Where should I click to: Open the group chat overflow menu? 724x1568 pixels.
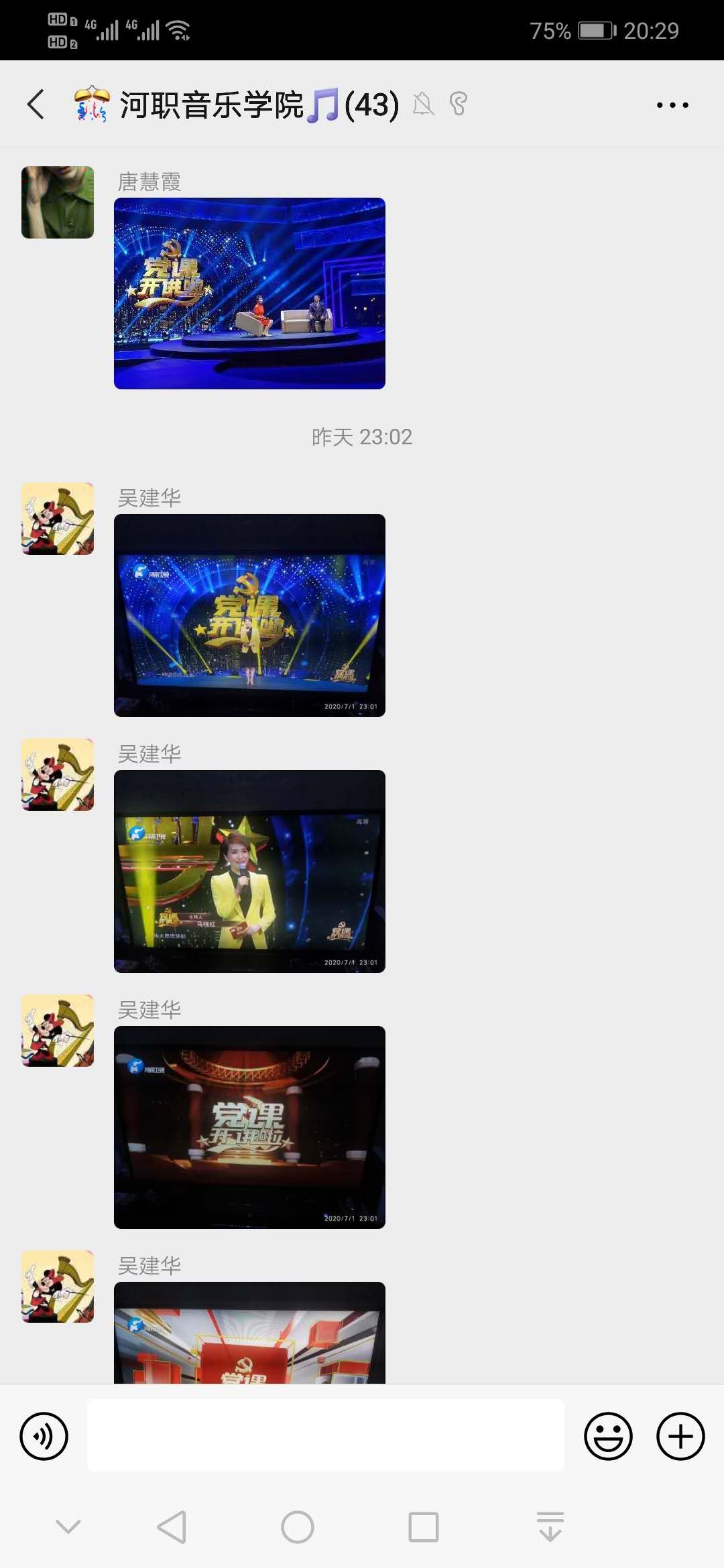[x=672, y=105]
